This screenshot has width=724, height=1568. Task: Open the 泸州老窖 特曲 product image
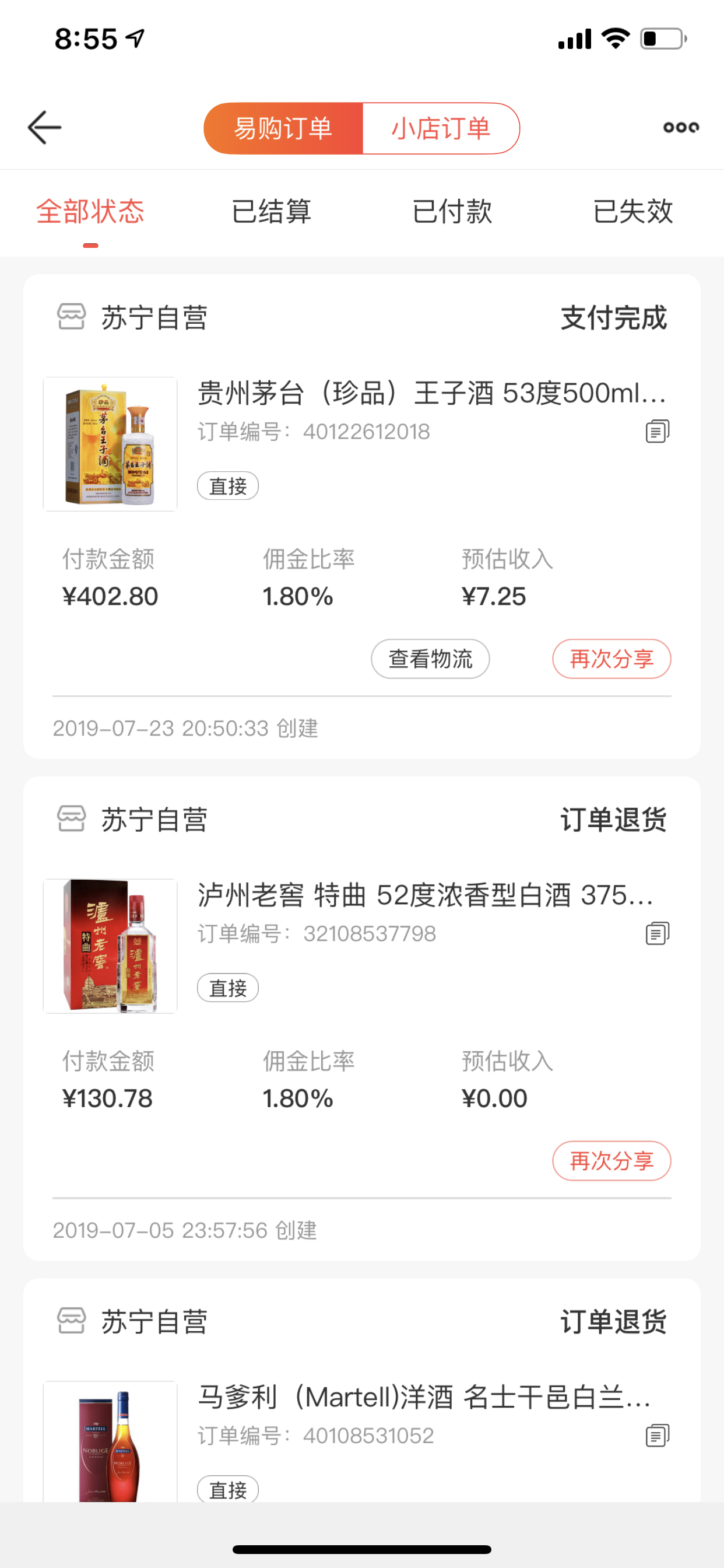[x=110, y=946]
